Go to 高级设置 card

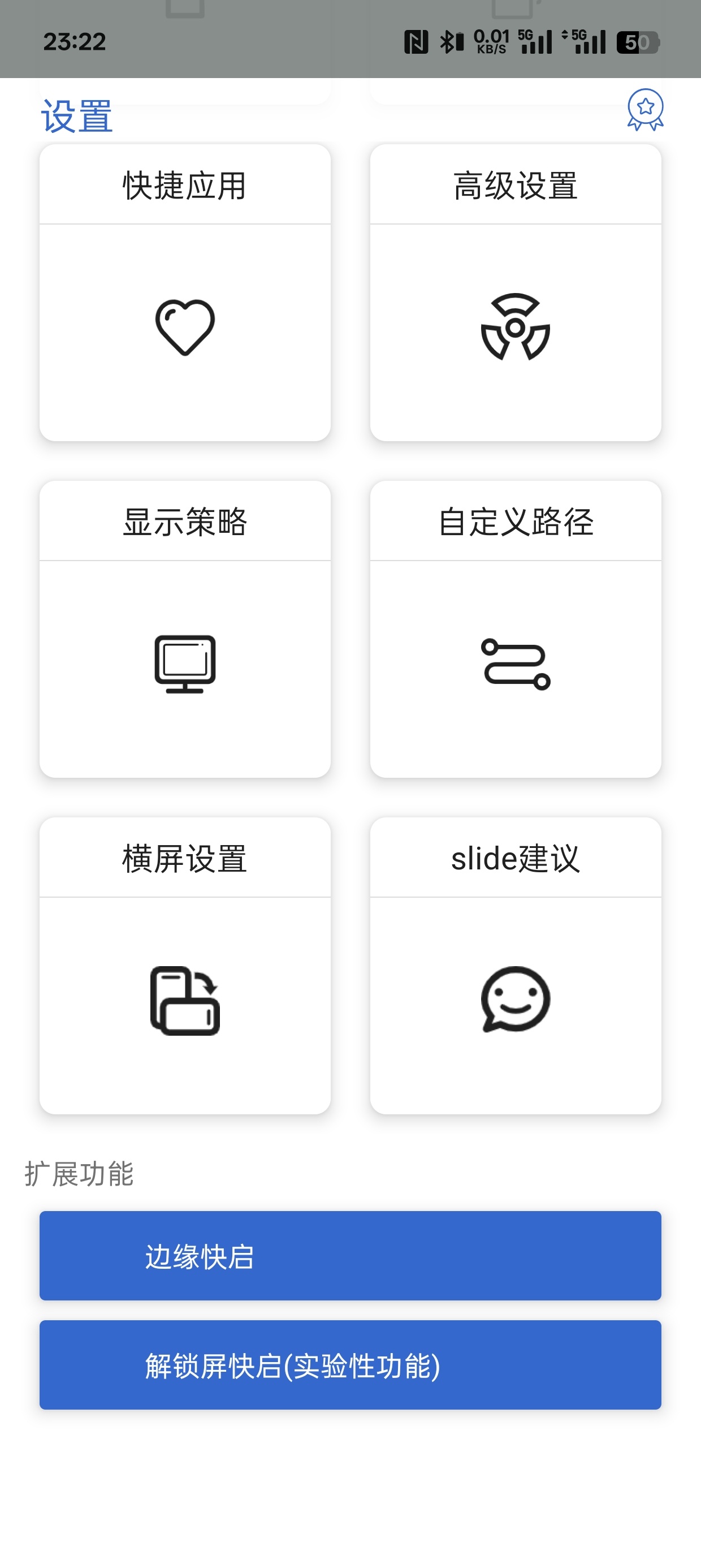[516, 293]
